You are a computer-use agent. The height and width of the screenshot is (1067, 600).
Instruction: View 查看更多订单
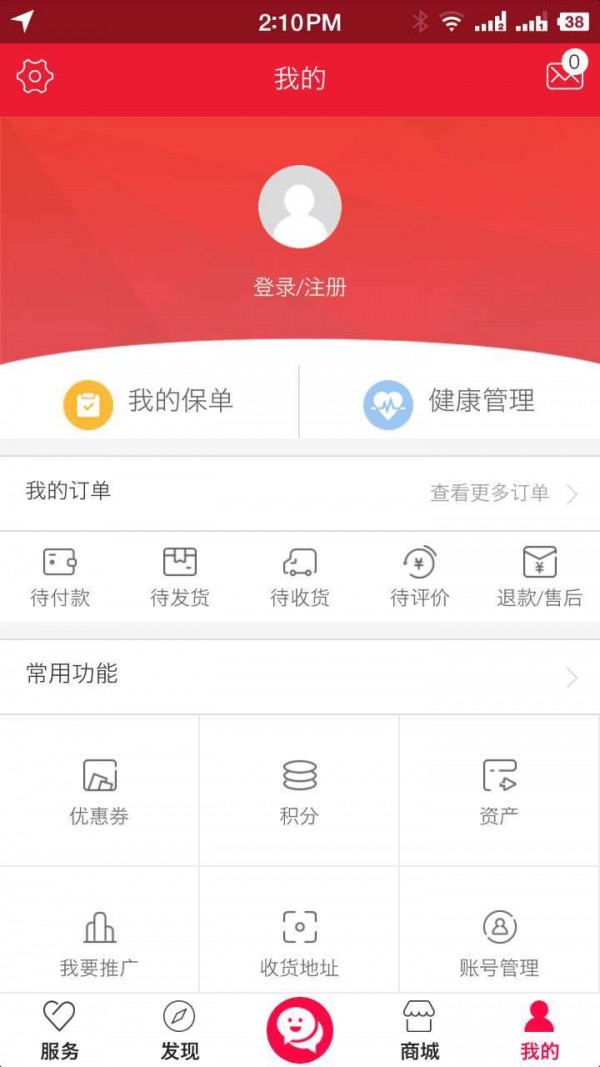tap(503, 493)
